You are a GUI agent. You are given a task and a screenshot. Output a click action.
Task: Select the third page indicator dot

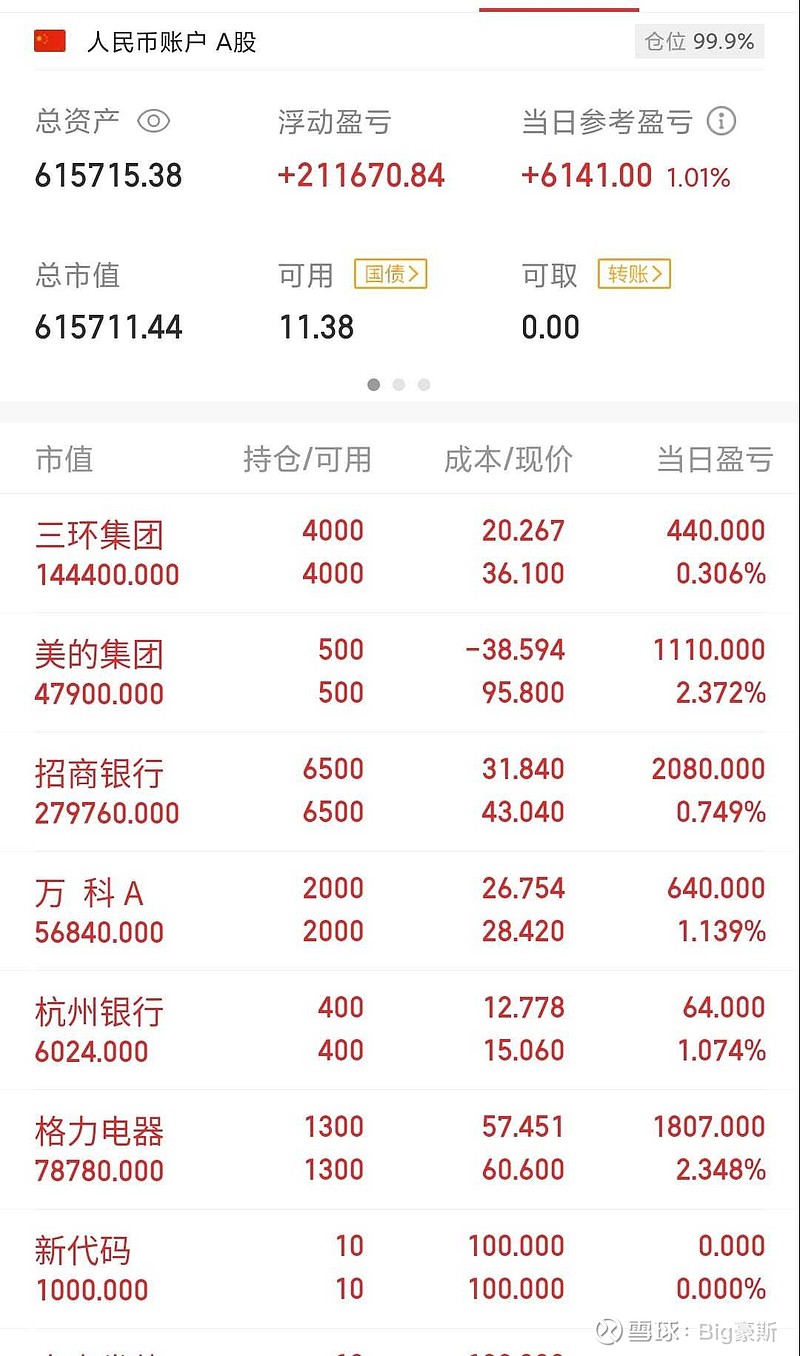tap(424, 384)
